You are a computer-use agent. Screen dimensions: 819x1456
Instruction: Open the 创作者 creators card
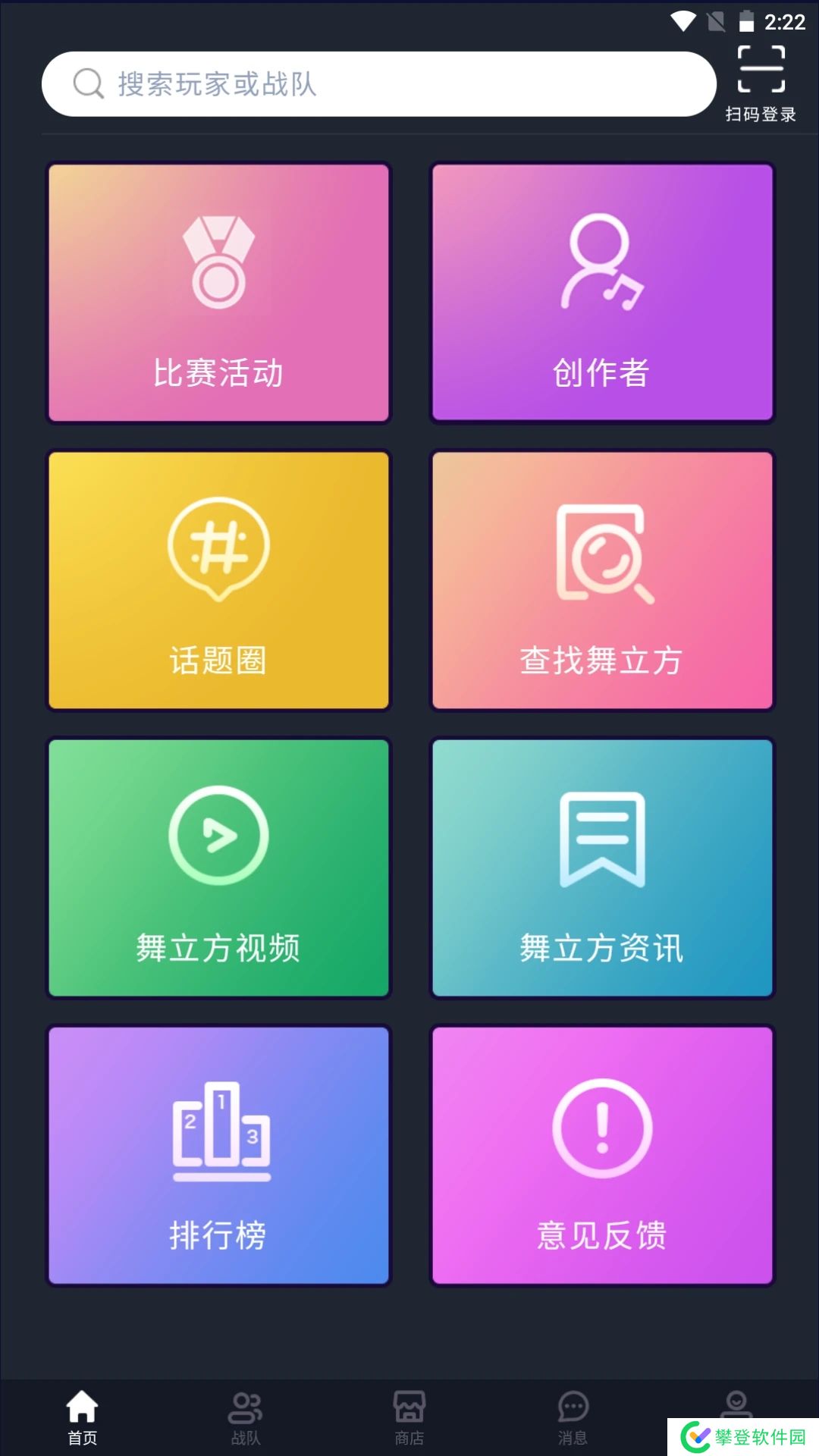(x=602, y=293)
